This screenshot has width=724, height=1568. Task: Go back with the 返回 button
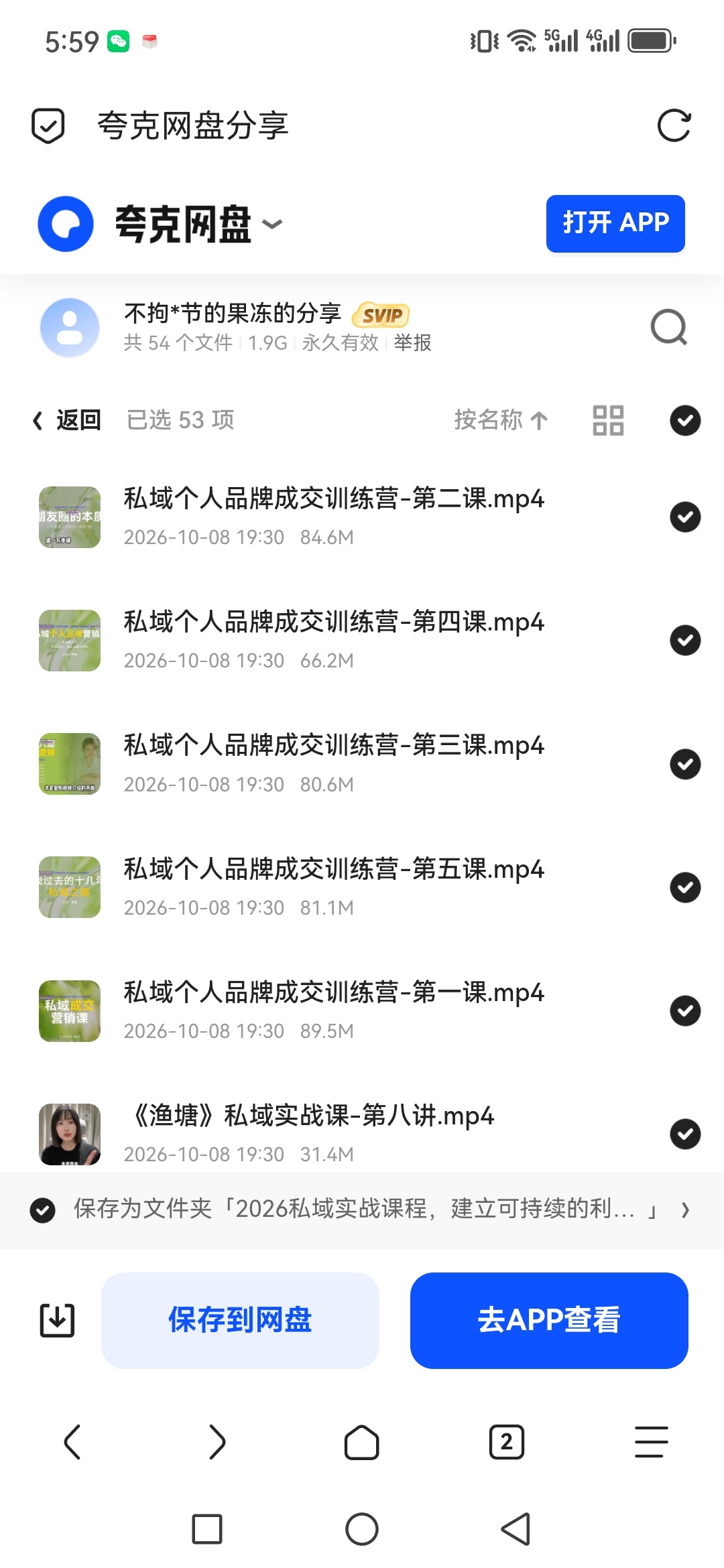click(67, 420)
